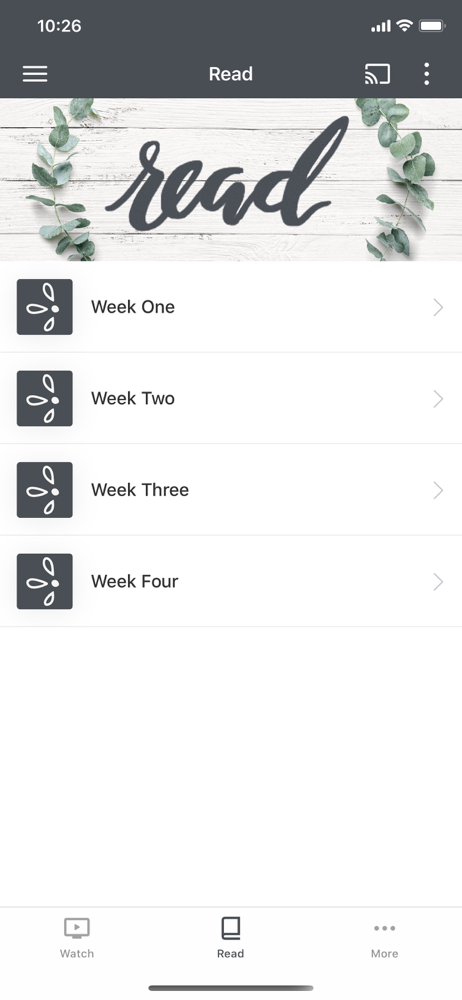Go to Week Three
Screen dimensions: 462x1000
point(231,490)
